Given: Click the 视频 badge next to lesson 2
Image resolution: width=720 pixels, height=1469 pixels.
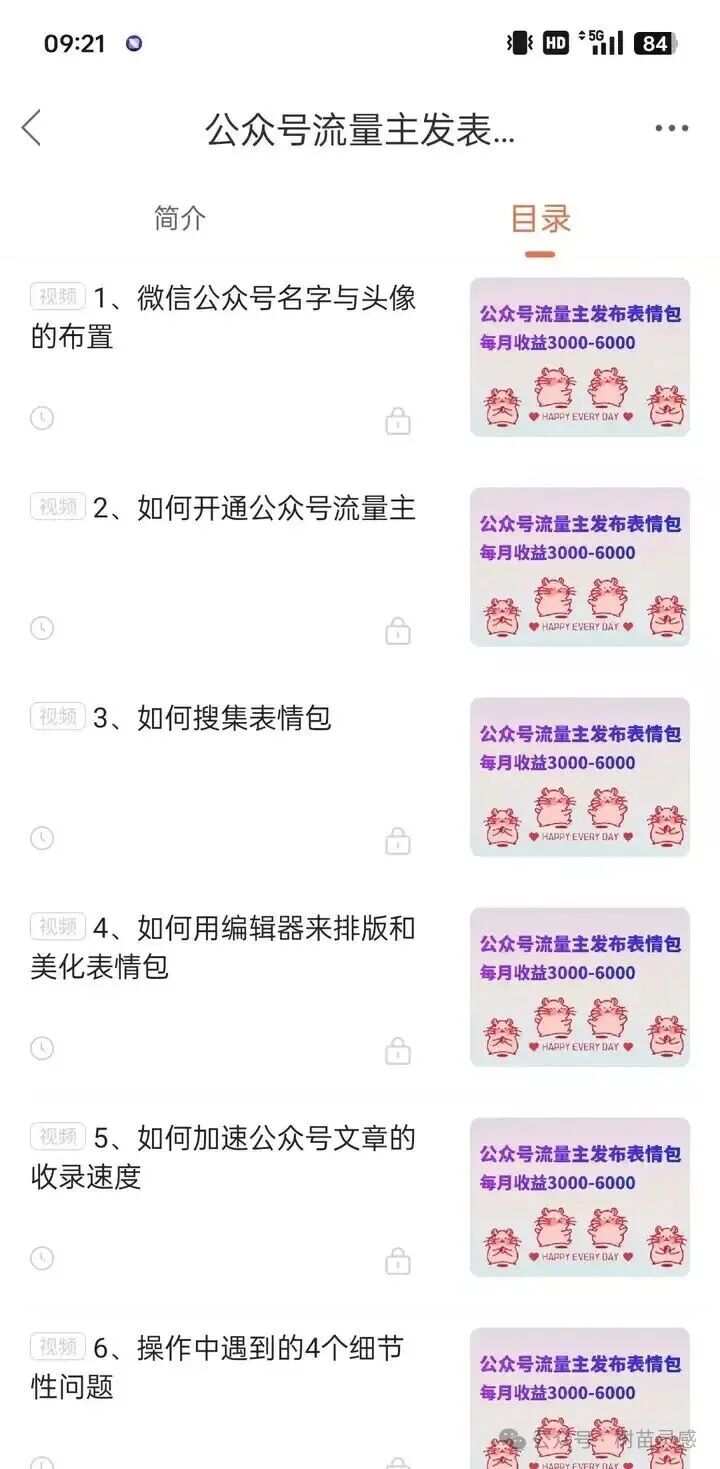Looking at the screenshot, I should [x=57, y=508].
